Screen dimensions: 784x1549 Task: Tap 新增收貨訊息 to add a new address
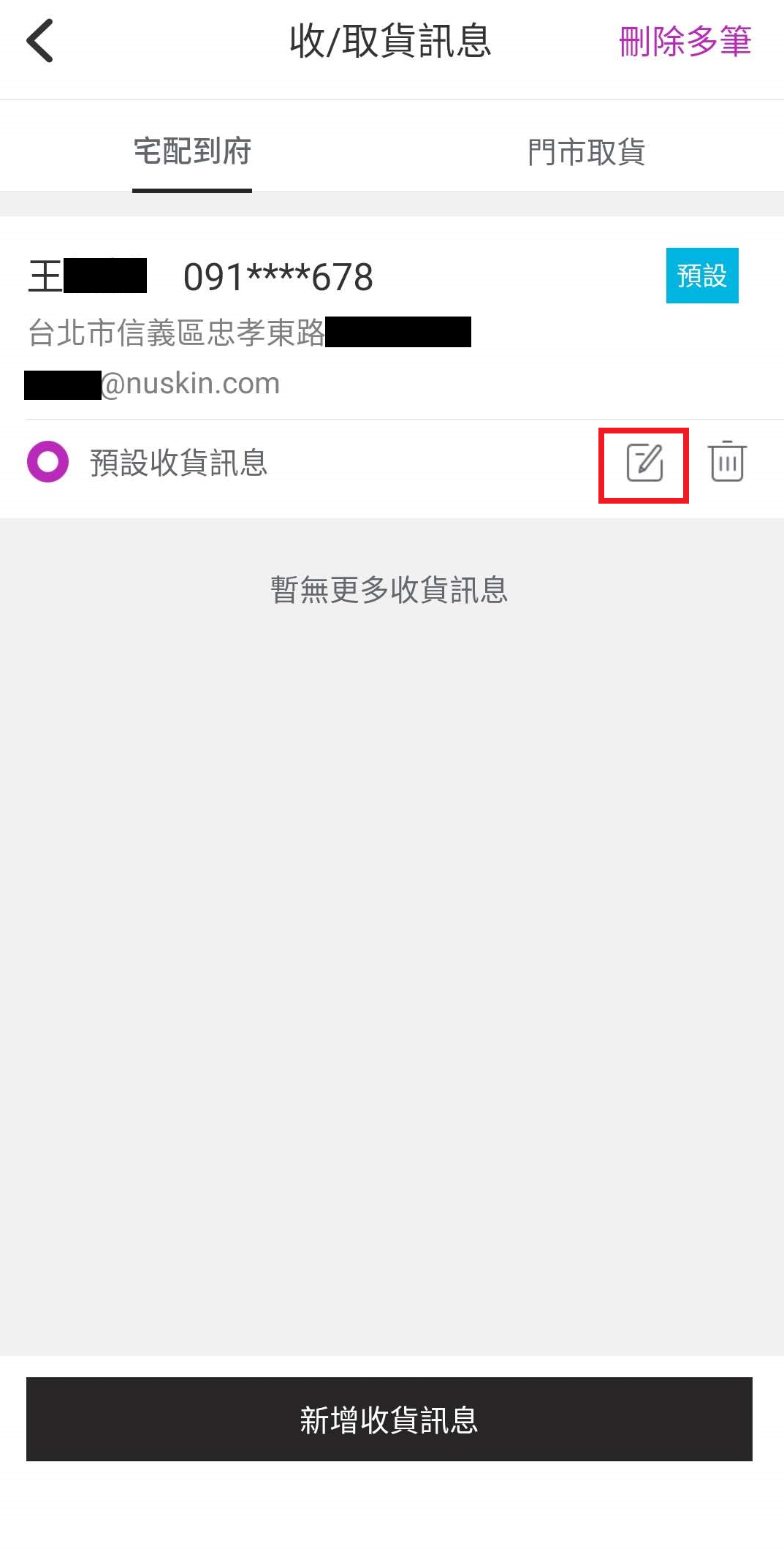[389, 1420]
